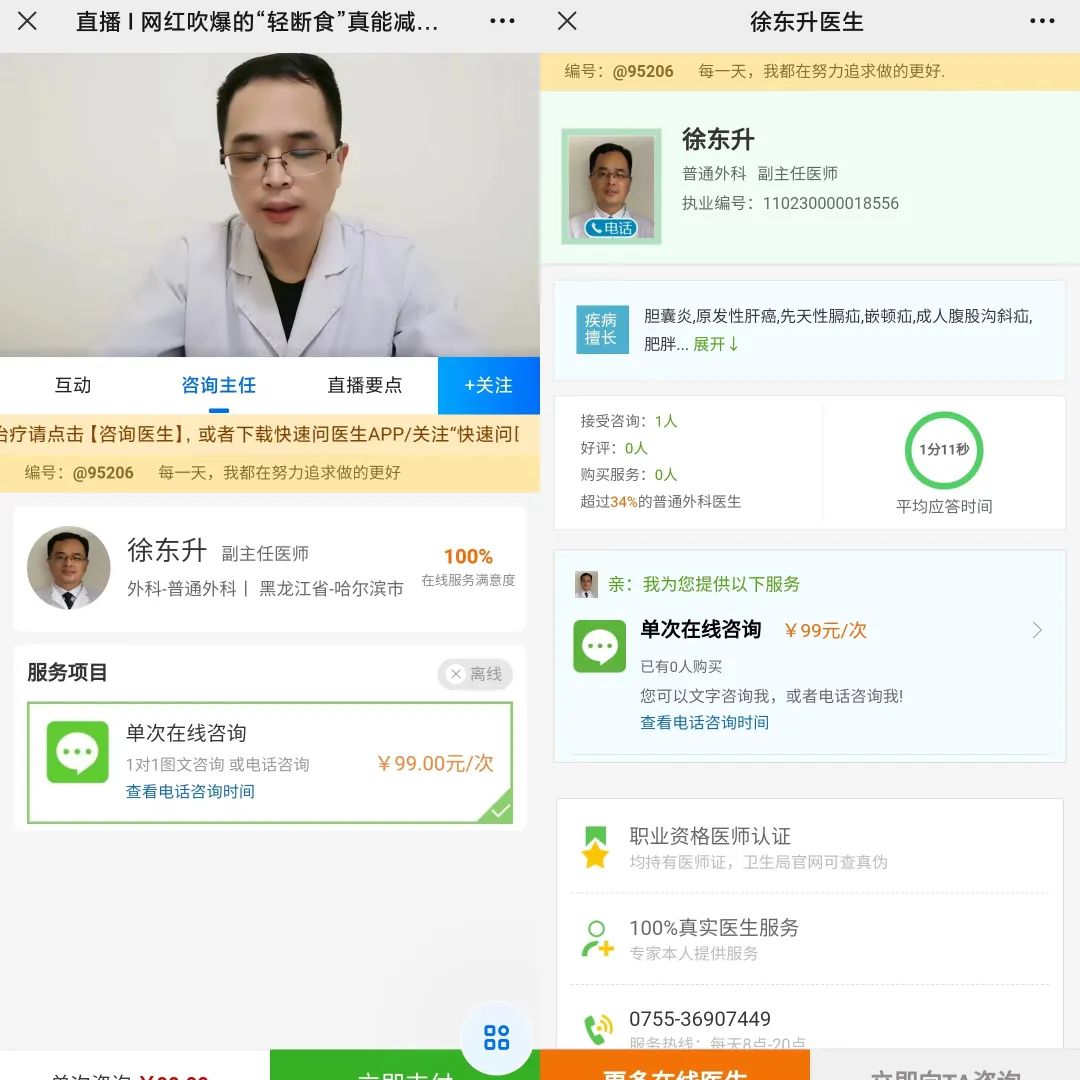Viewport: 1080px width, 1080px height.
Task: Switch to the 互动 tab
Action: [73, 385]
